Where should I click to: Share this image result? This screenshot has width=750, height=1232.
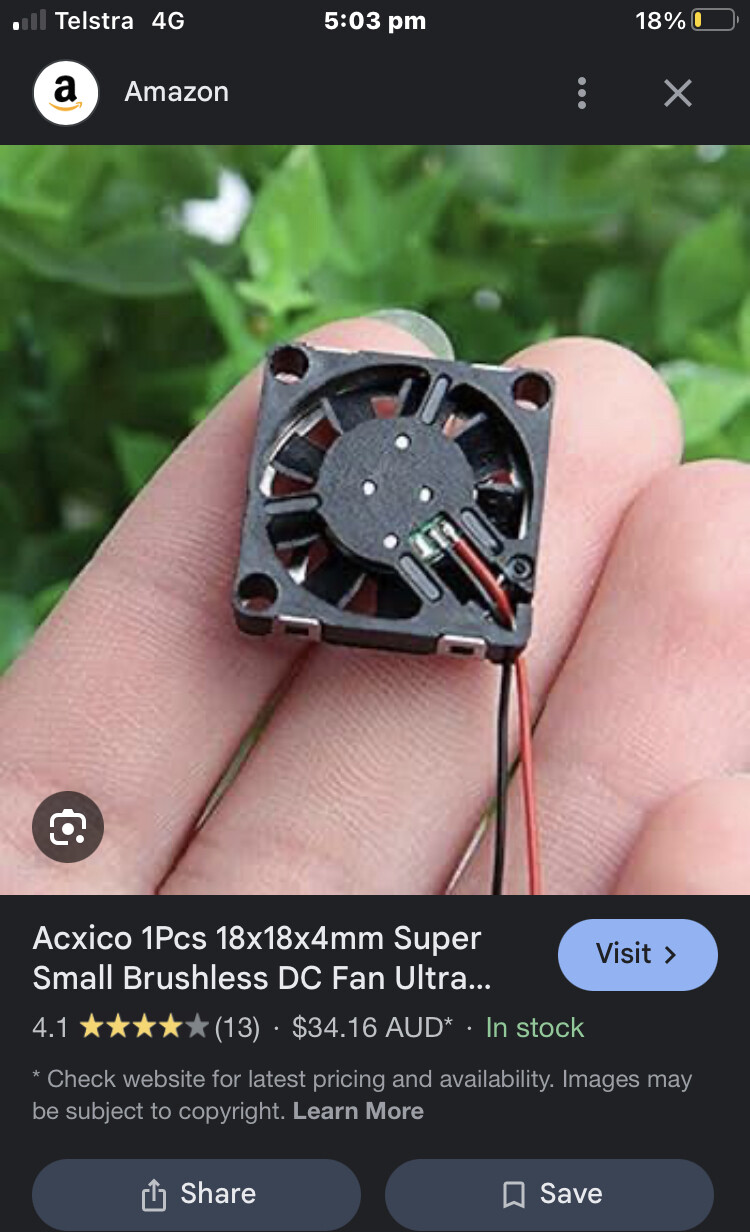196,1194
